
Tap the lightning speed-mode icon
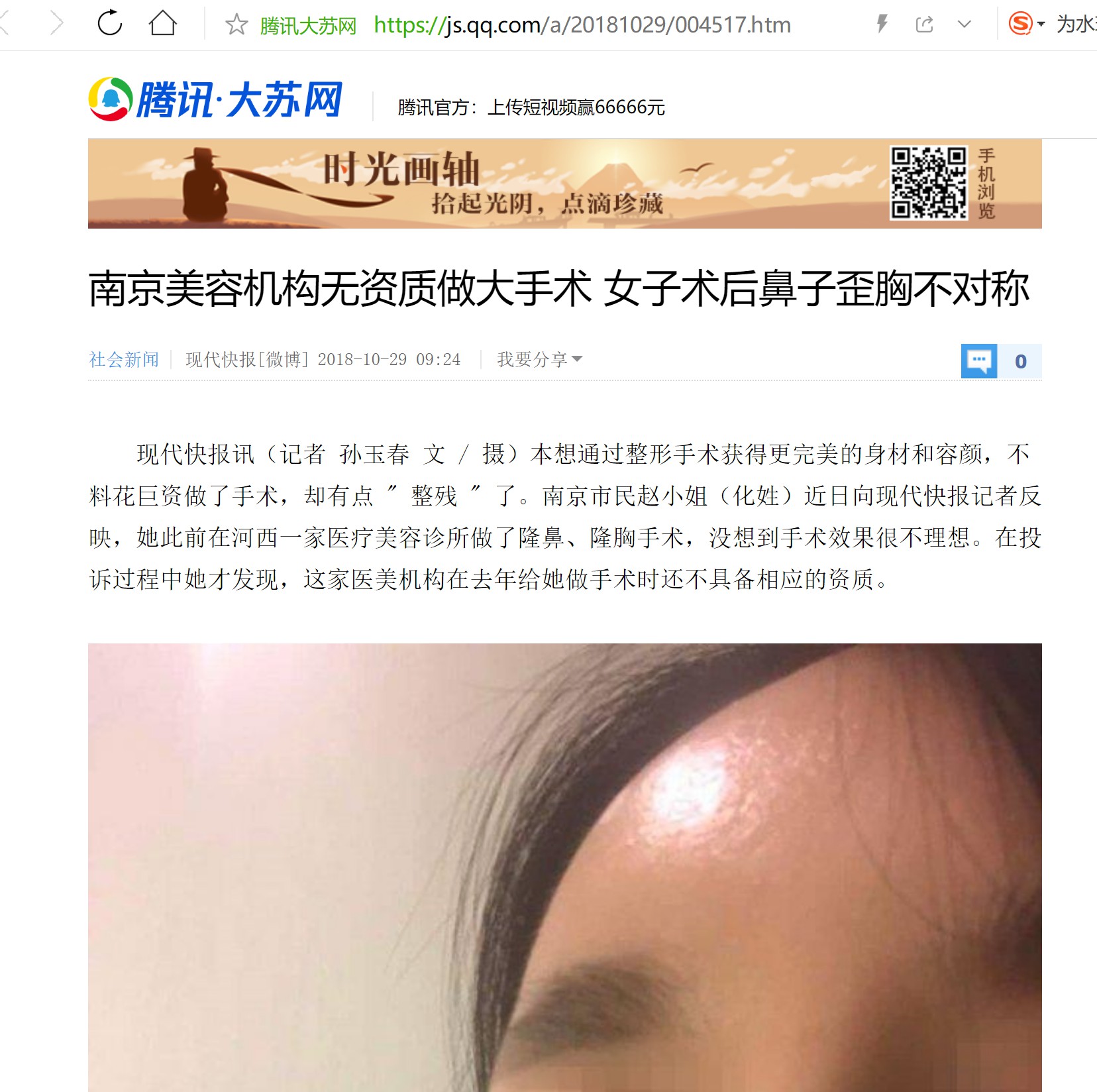(882, 25)
